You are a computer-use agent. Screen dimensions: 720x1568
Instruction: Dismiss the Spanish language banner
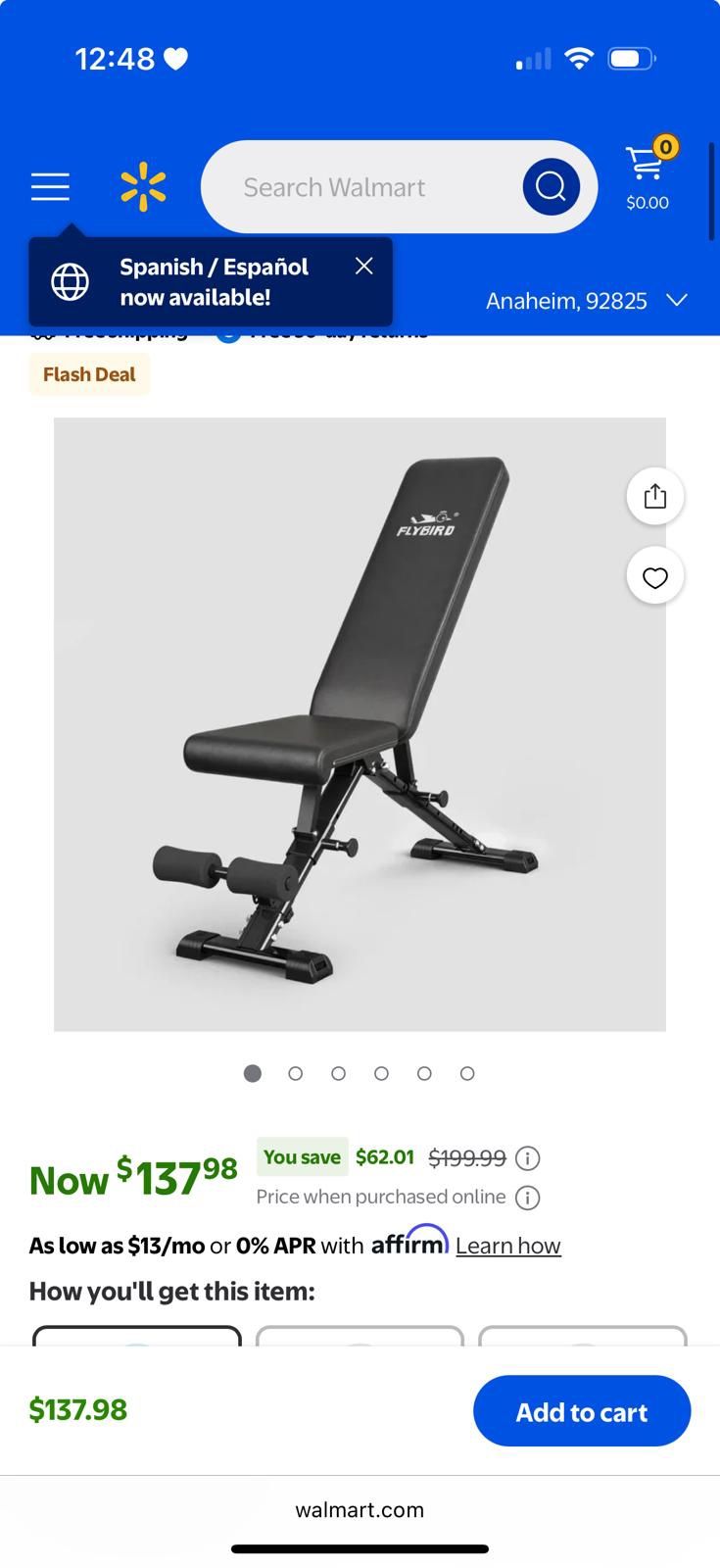(x=363, y=267)
